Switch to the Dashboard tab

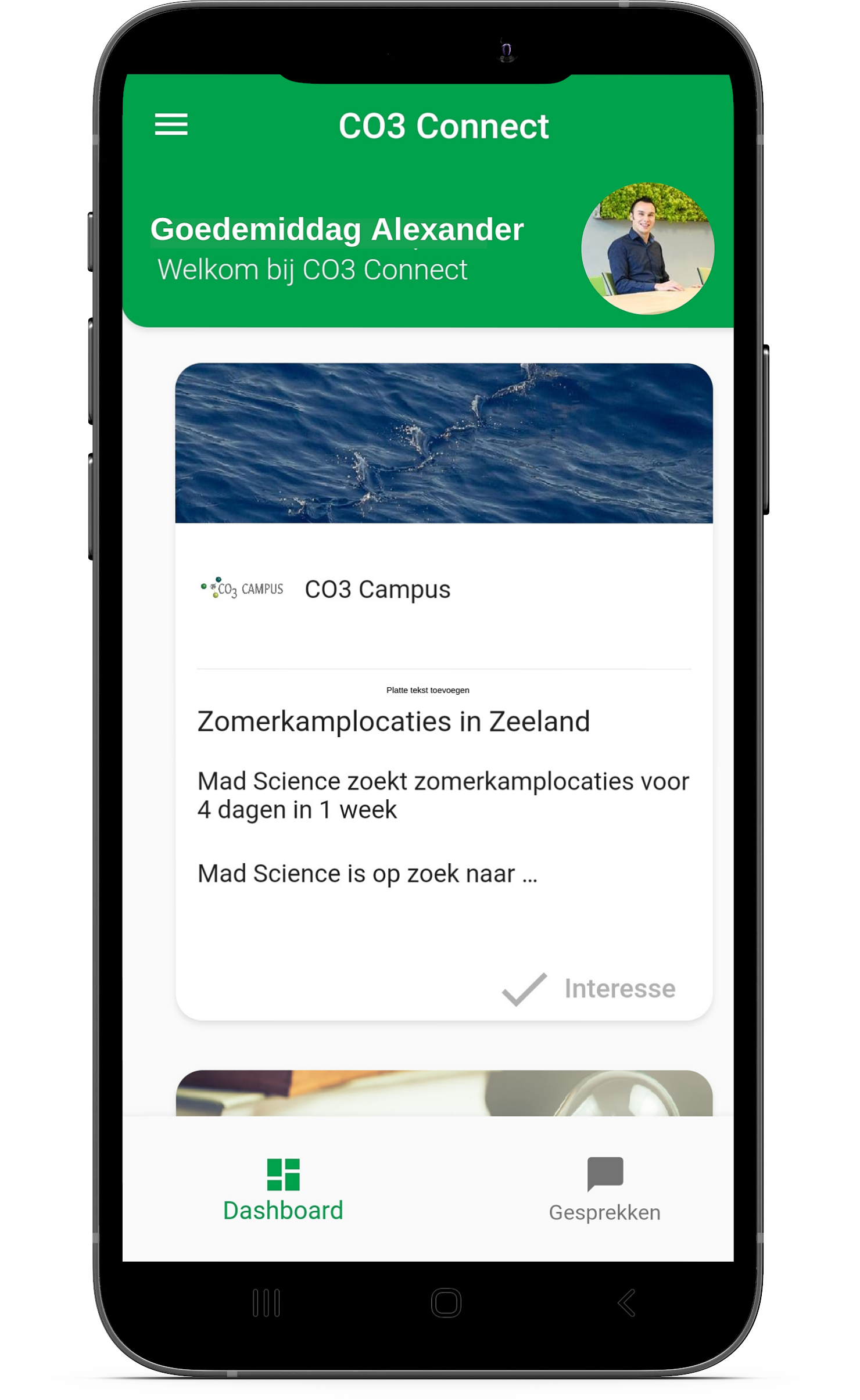283,1189
